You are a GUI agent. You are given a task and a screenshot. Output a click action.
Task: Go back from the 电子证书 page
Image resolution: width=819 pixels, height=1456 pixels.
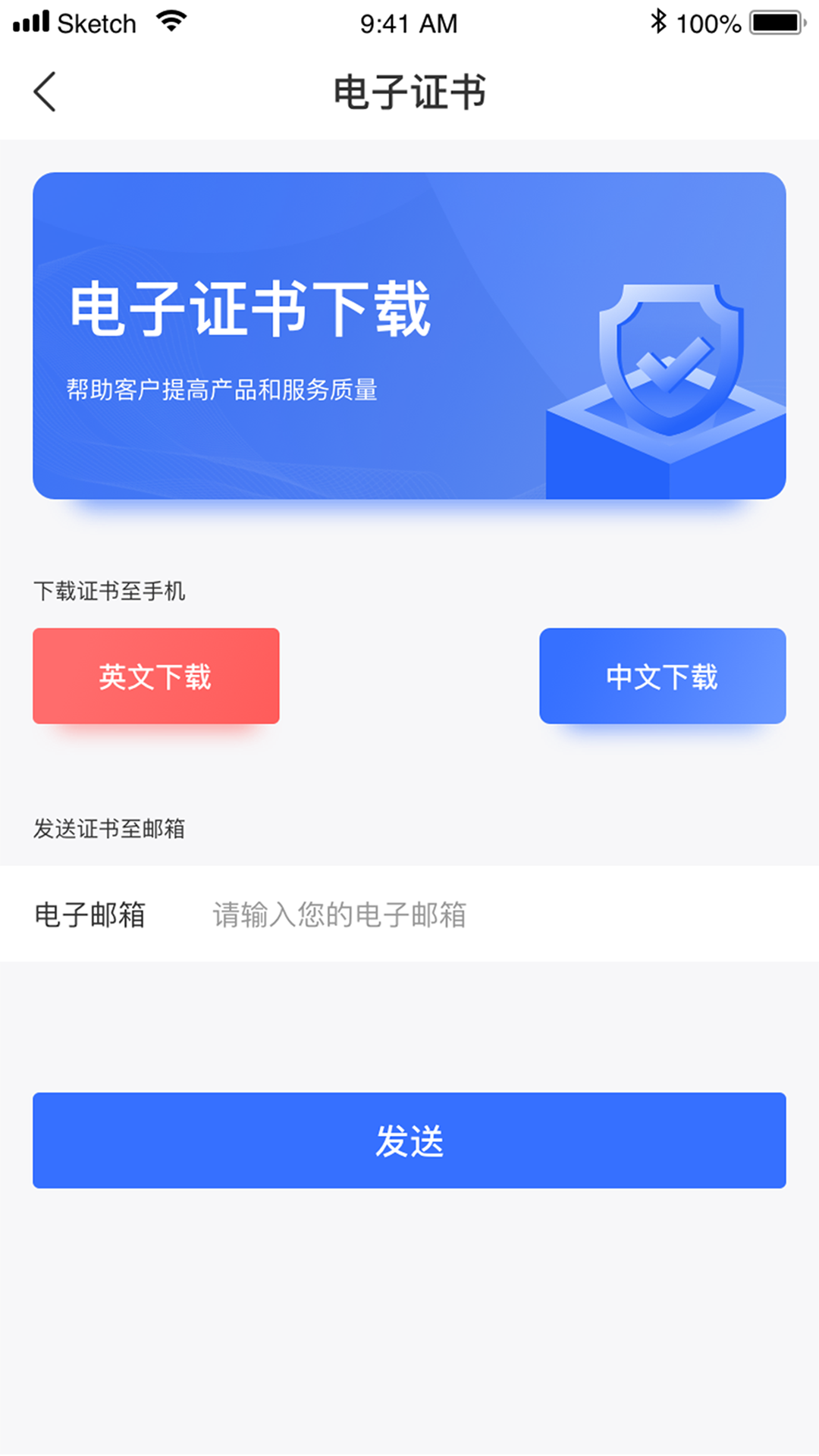(x=45, y=92)
